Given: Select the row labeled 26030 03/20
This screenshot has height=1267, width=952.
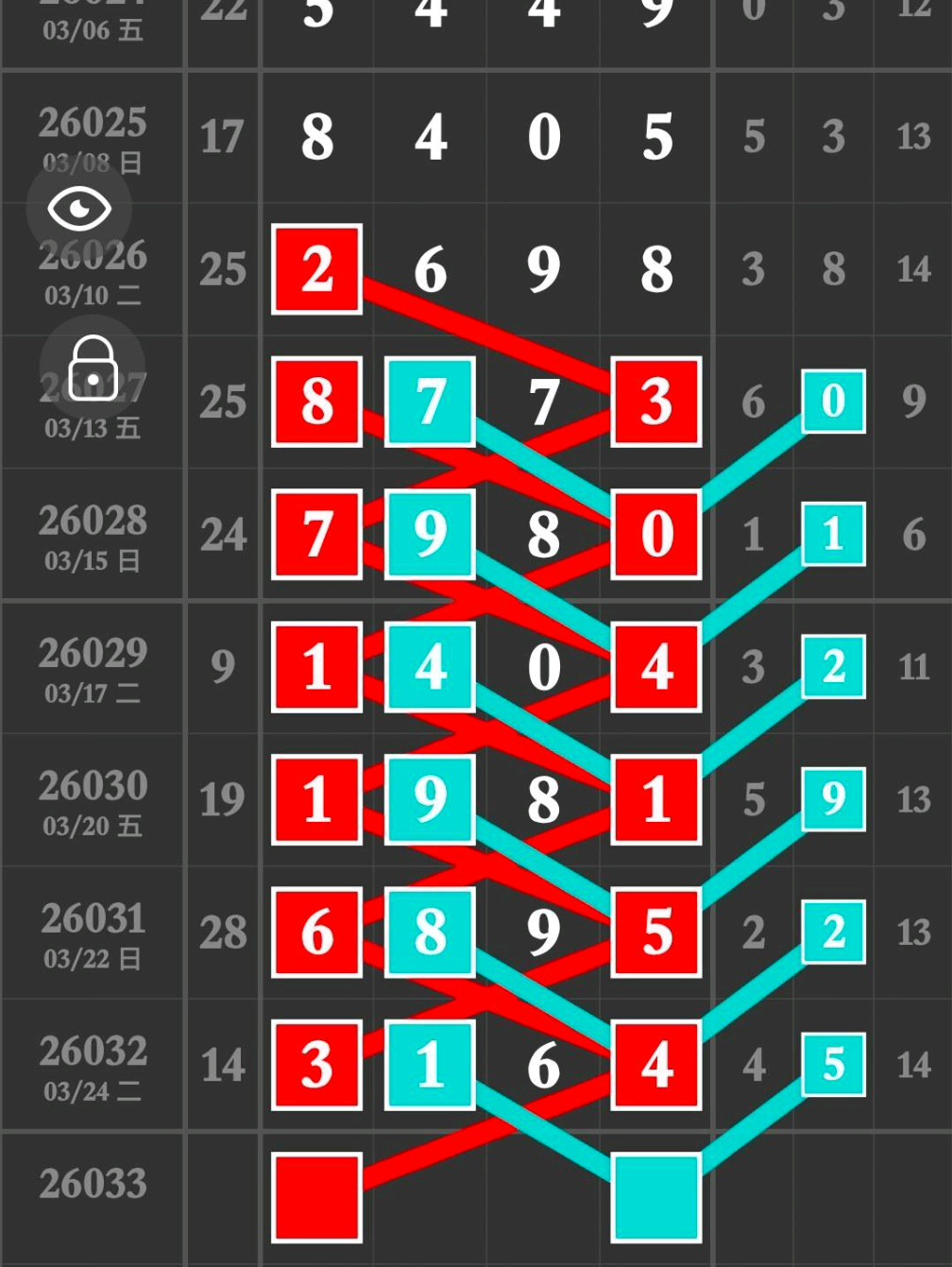Looking at the screenshot, I should 91,800.
